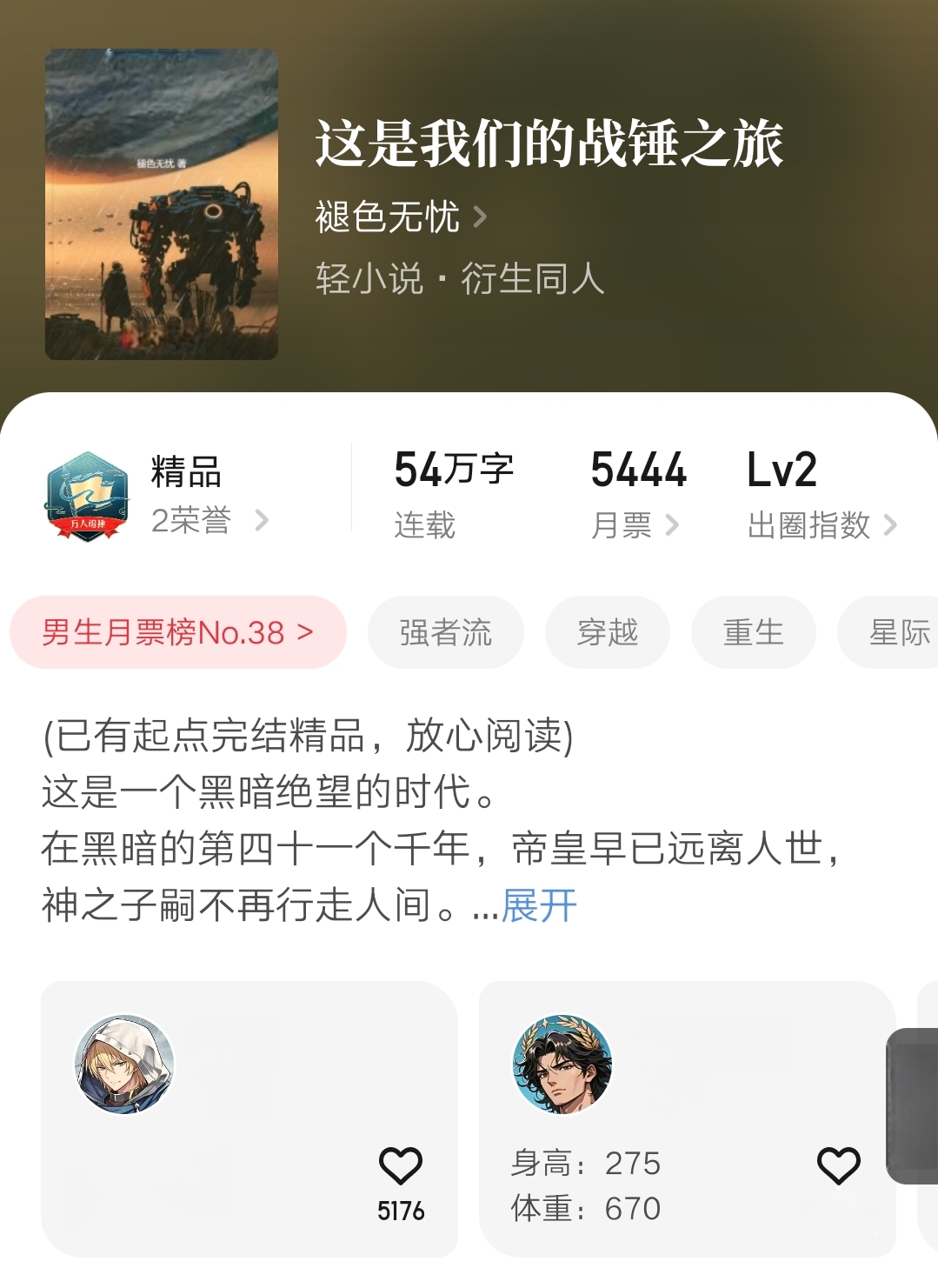Image resolution: width=938 pixels, height=1288 pixels.
Task: Open the 男生月票榜No.38 ranking
Action: pyautogui.click(x=178, y=632)
